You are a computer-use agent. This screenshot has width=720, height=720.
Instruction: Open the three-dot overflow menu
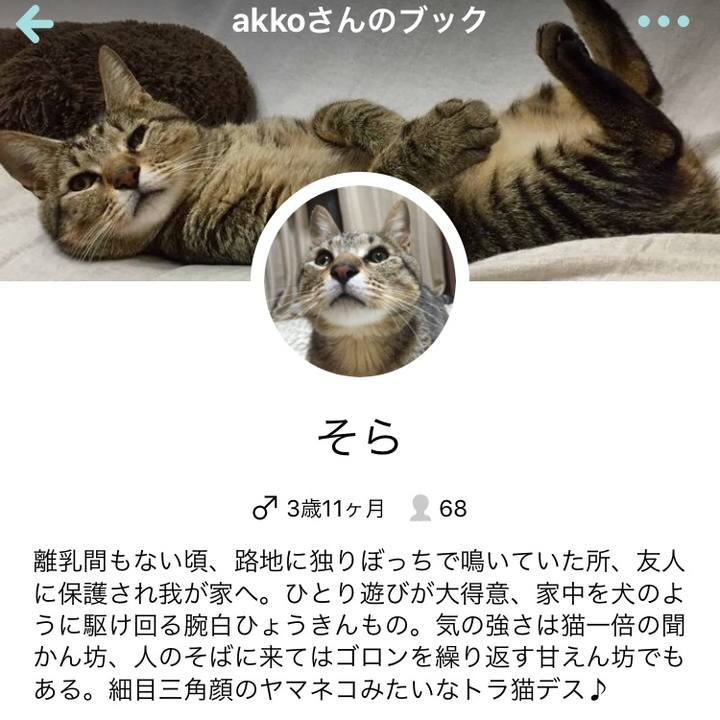pyautogui.click(x=663, y=21)
